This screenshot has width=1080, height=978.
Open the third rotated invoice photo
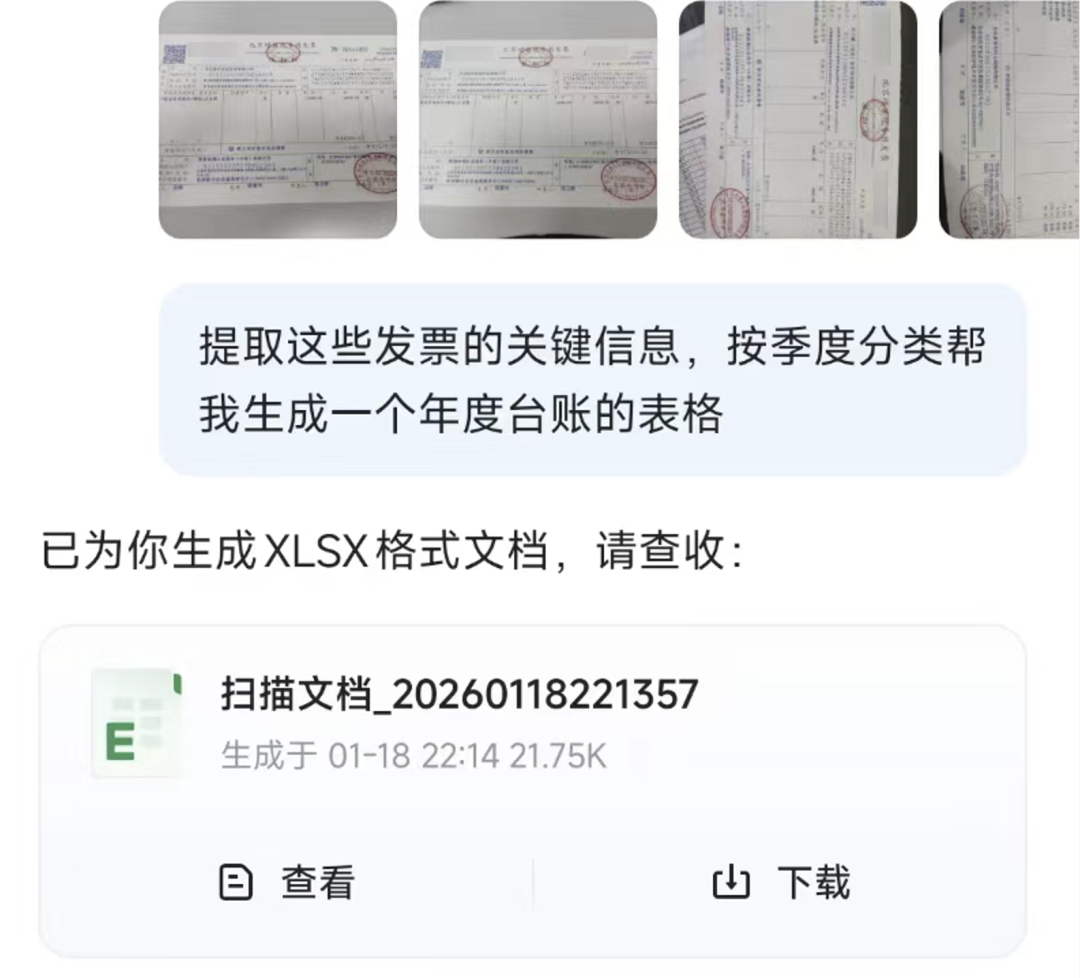point(797,120)
